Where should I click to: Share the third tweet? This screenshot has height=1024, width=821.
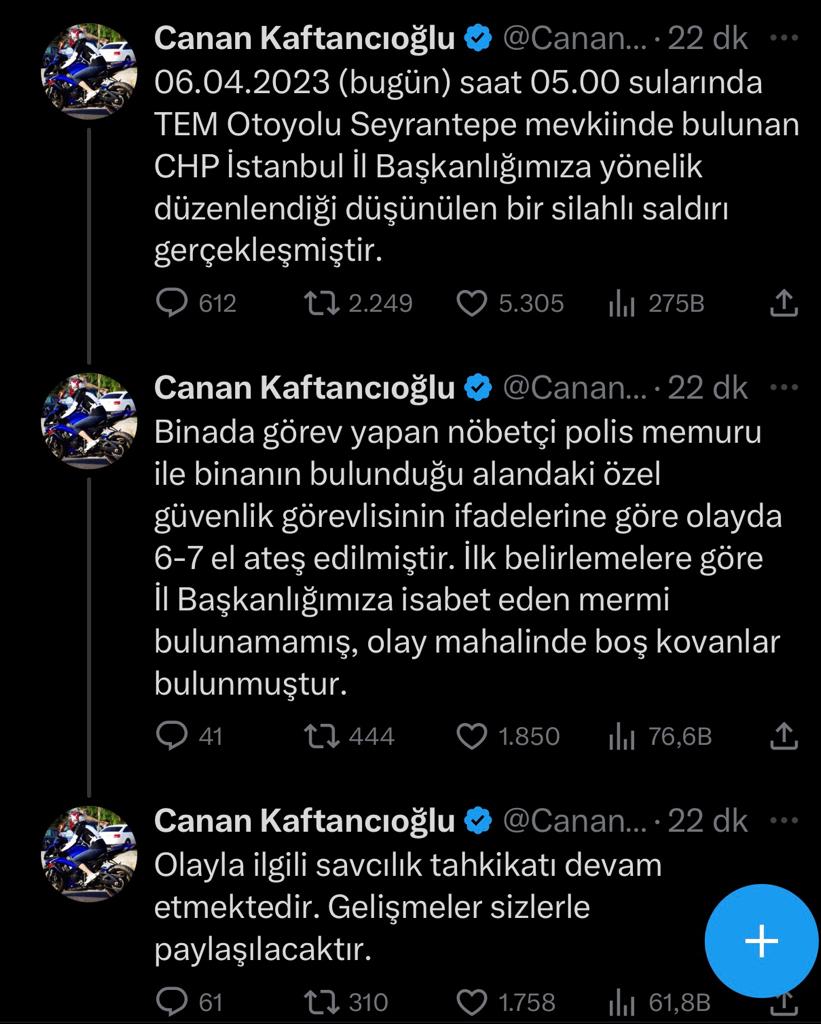click(787, 998)
